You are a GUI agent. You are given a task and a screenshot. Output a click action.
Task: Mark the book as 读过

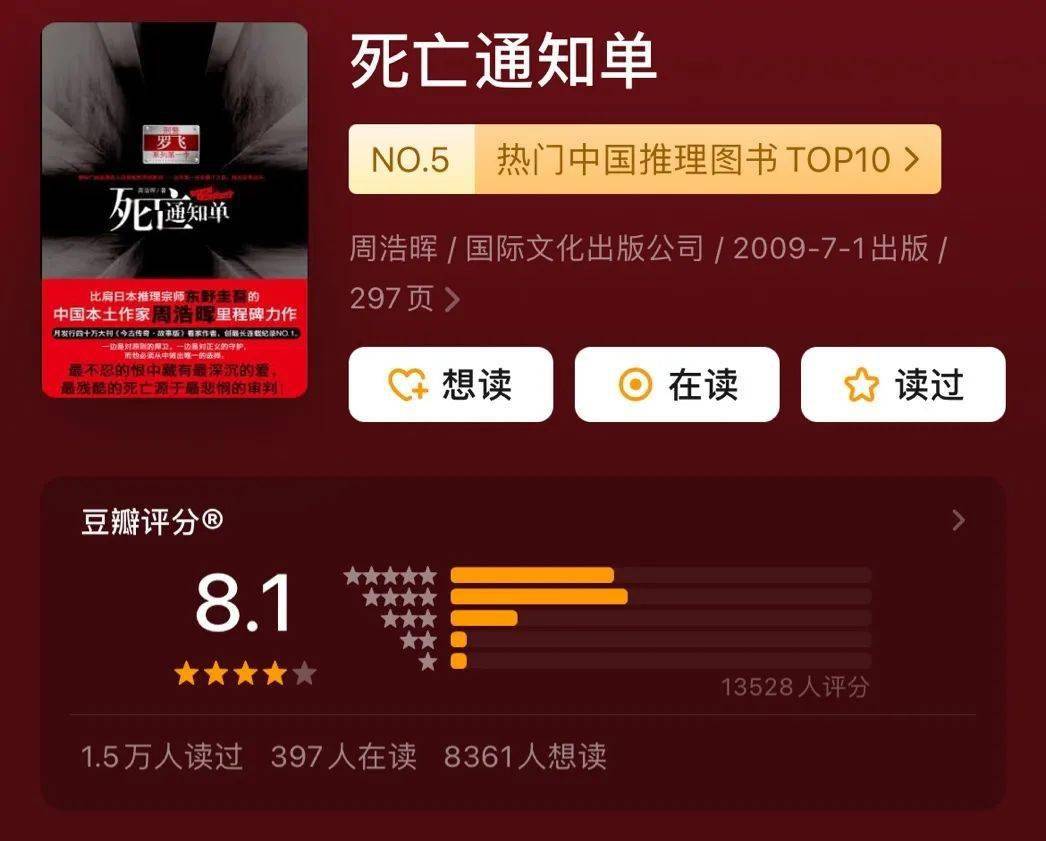[x=903, y=384]
